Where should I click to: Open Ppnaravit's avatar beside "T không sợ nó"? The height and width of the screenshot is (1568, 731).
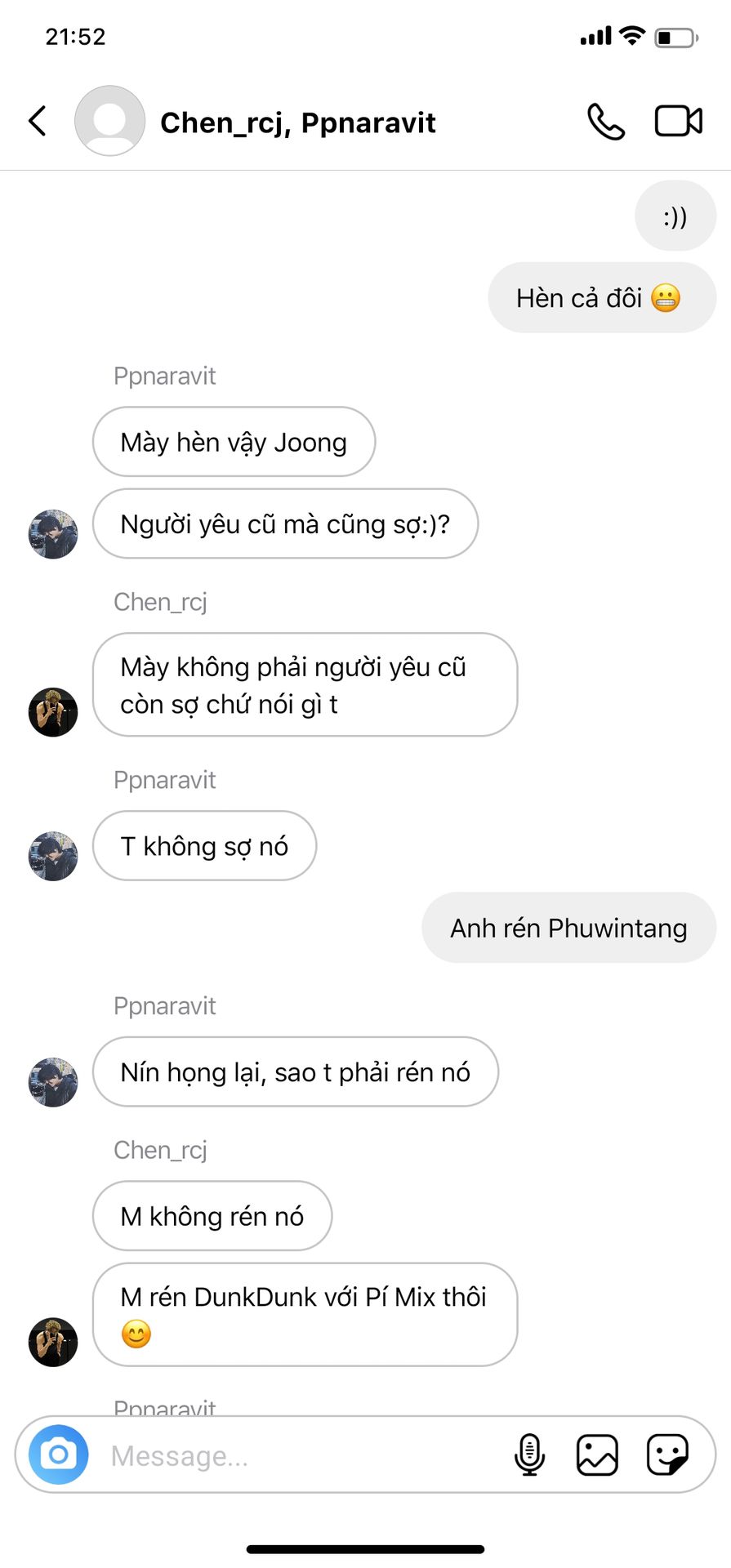pos(53,856)
